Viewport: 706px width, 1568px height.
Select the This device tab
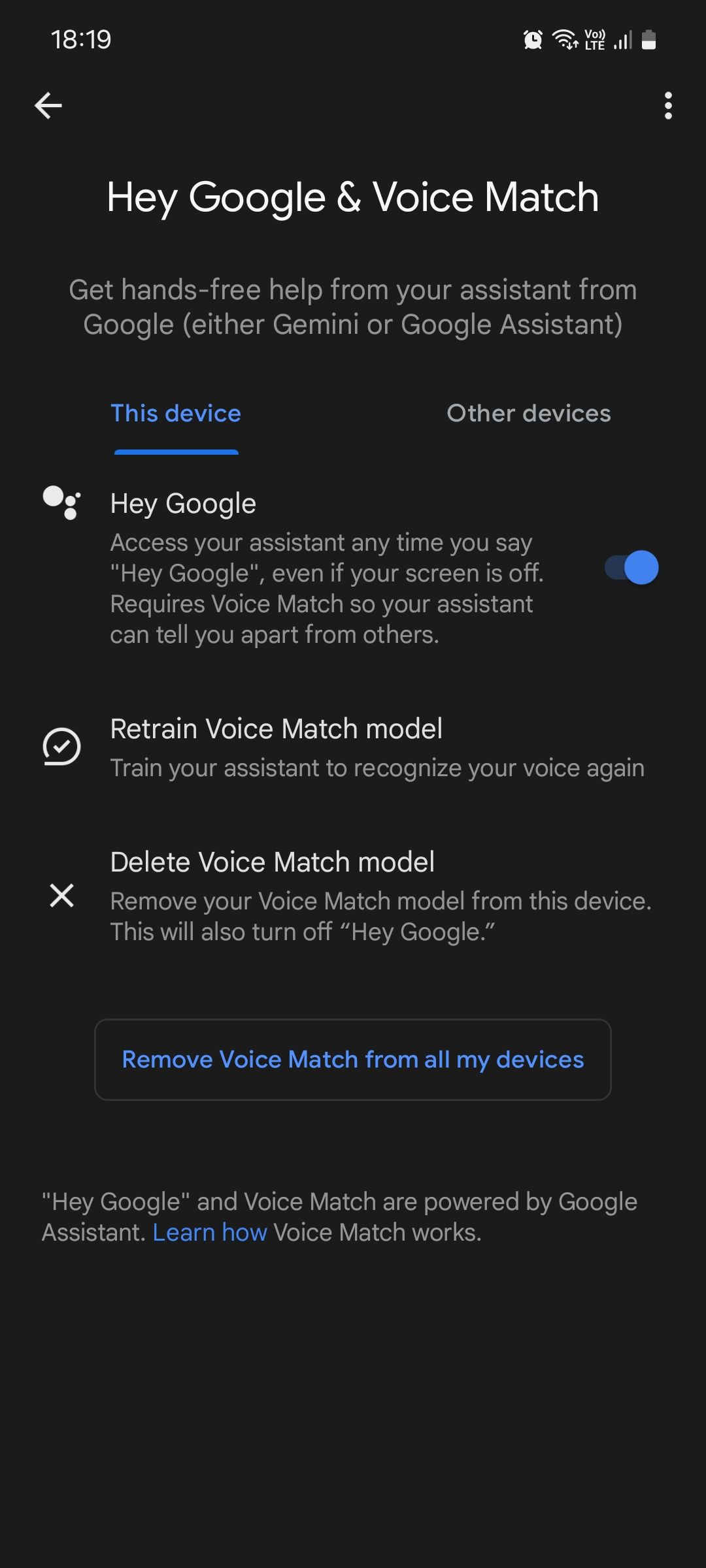[x=175, y=413]
